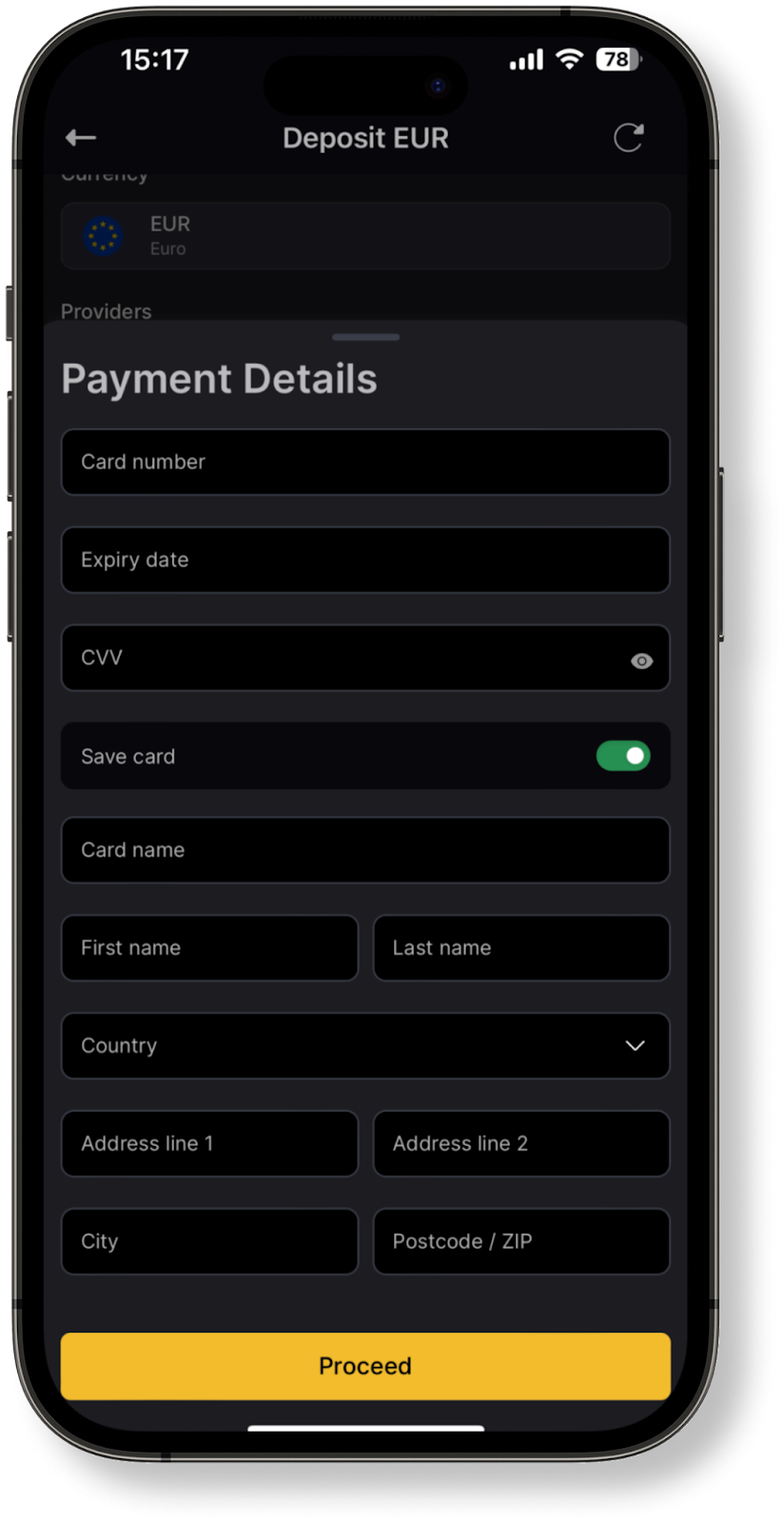Open the EUR currency selector

(x=365, y=235)
